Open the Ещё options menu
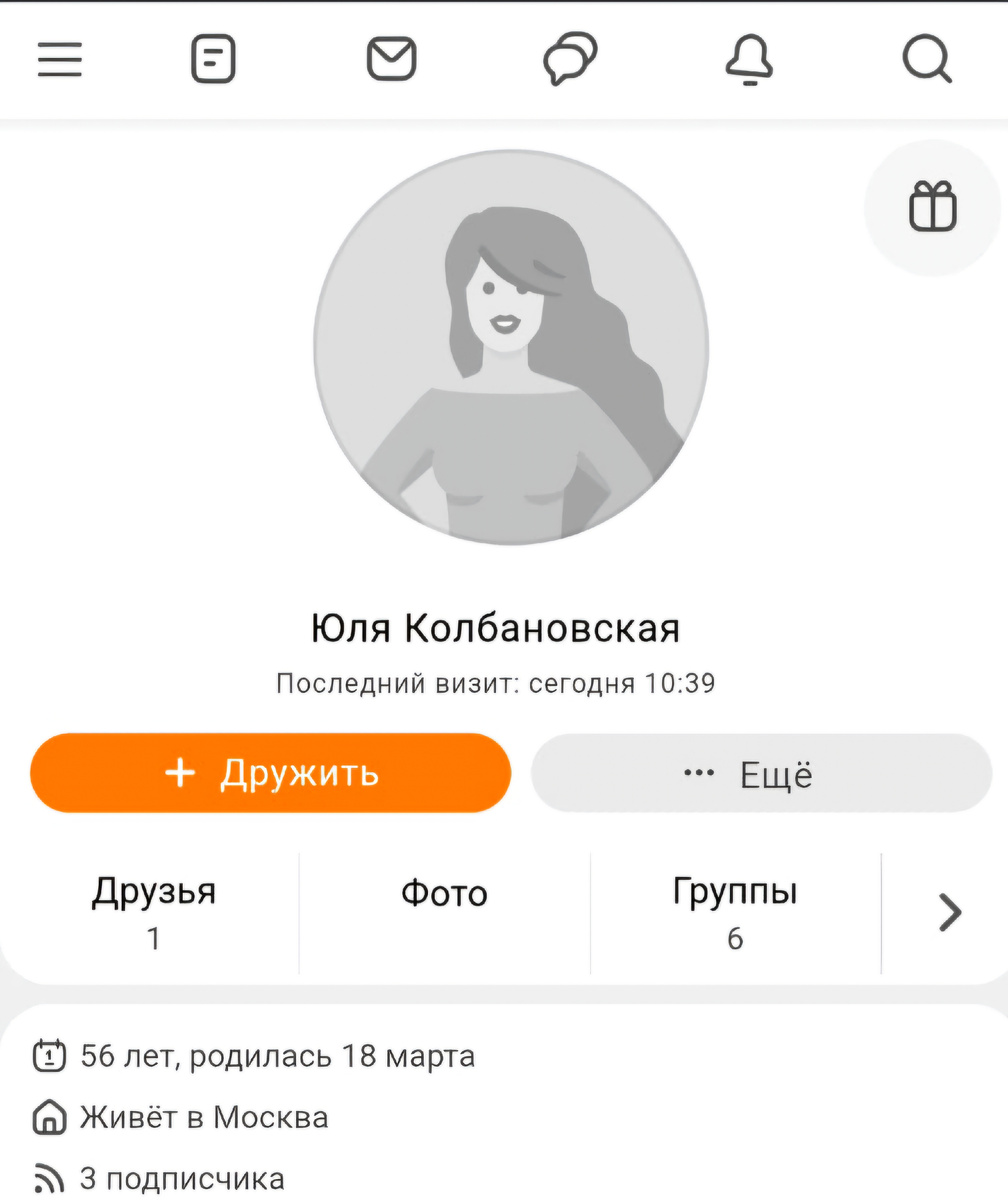 [x=762, y=772]
